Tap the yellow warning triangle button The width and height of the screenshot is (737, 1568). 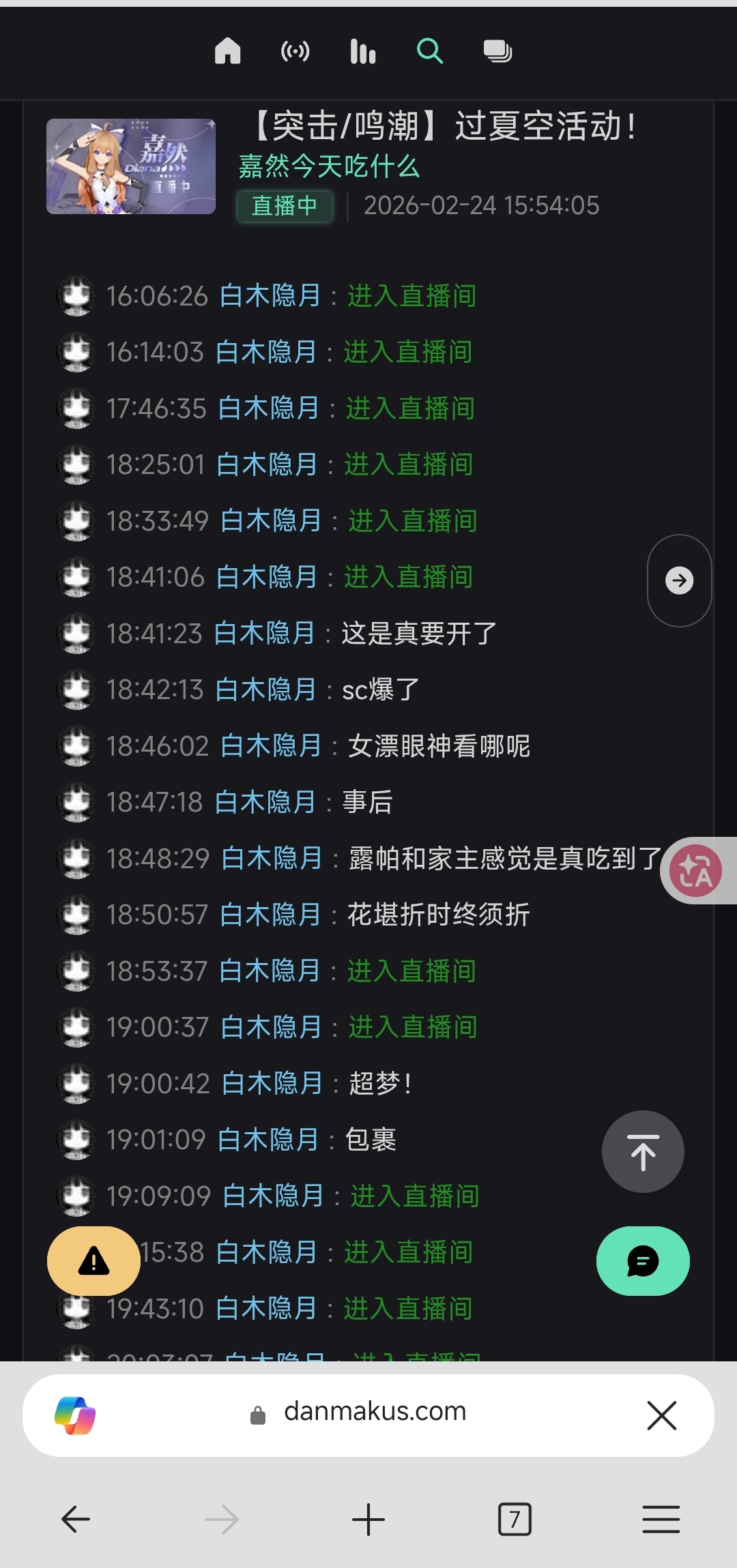point(93,1261)
